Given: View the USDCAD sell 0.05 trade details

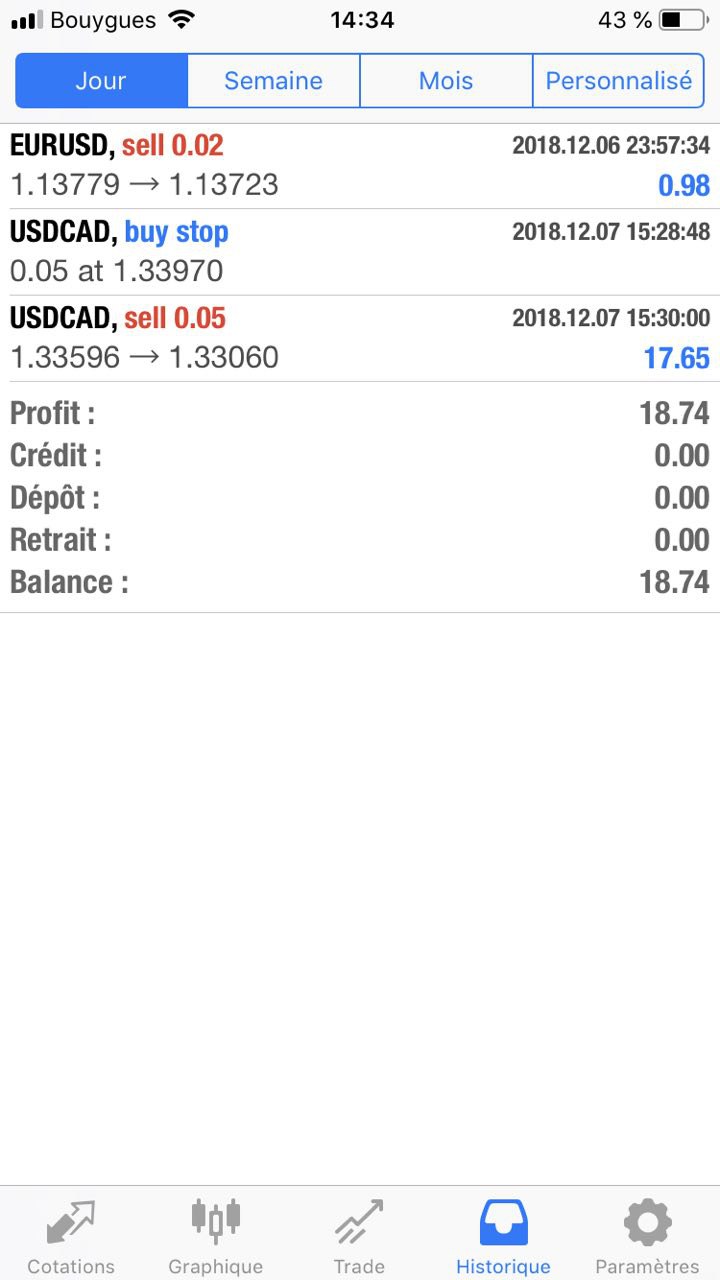Looking at the screenshot, I should [360, 338].
